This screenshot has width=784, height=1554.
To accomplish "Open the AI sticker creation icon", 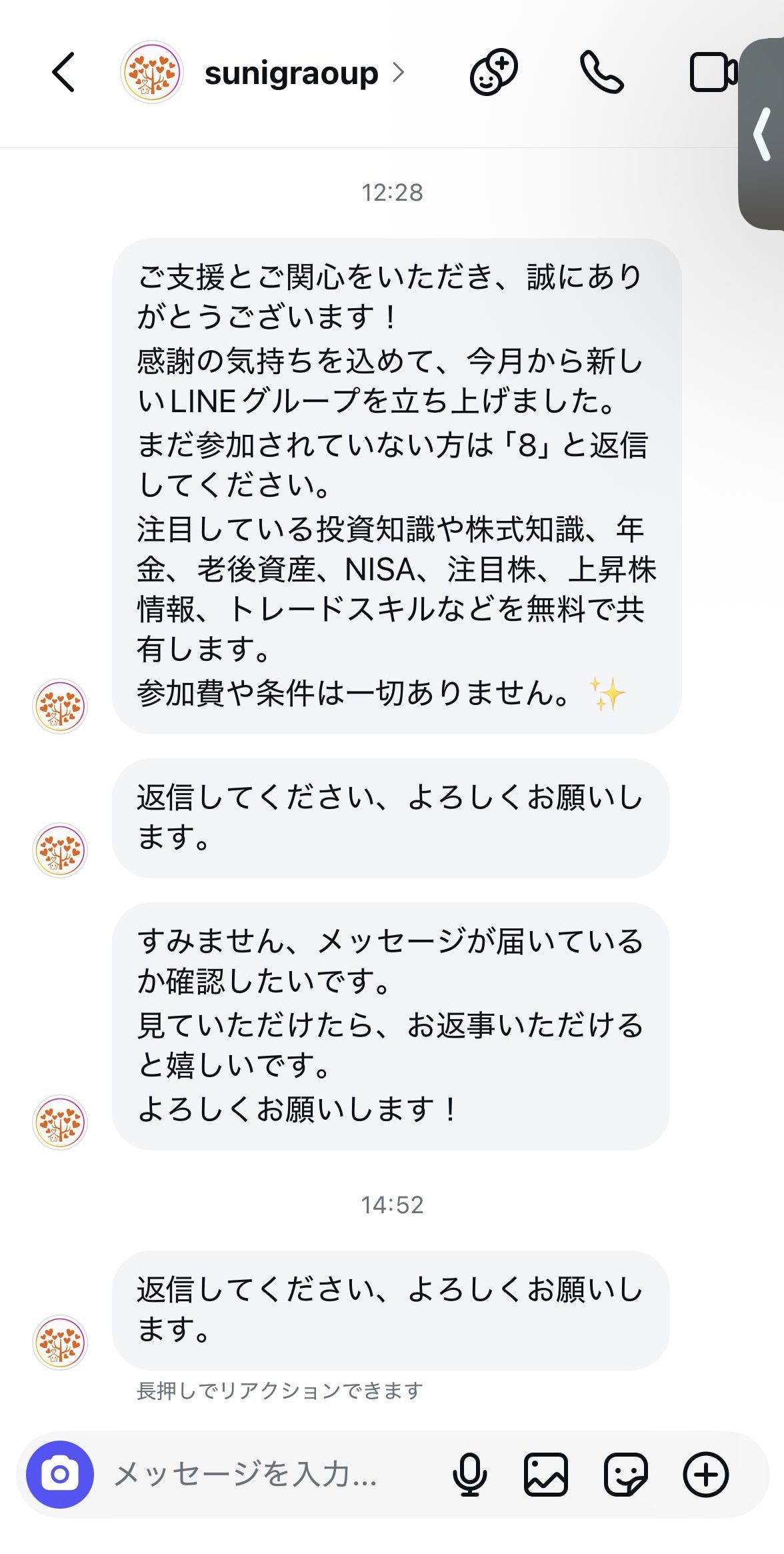I will 493,72.
